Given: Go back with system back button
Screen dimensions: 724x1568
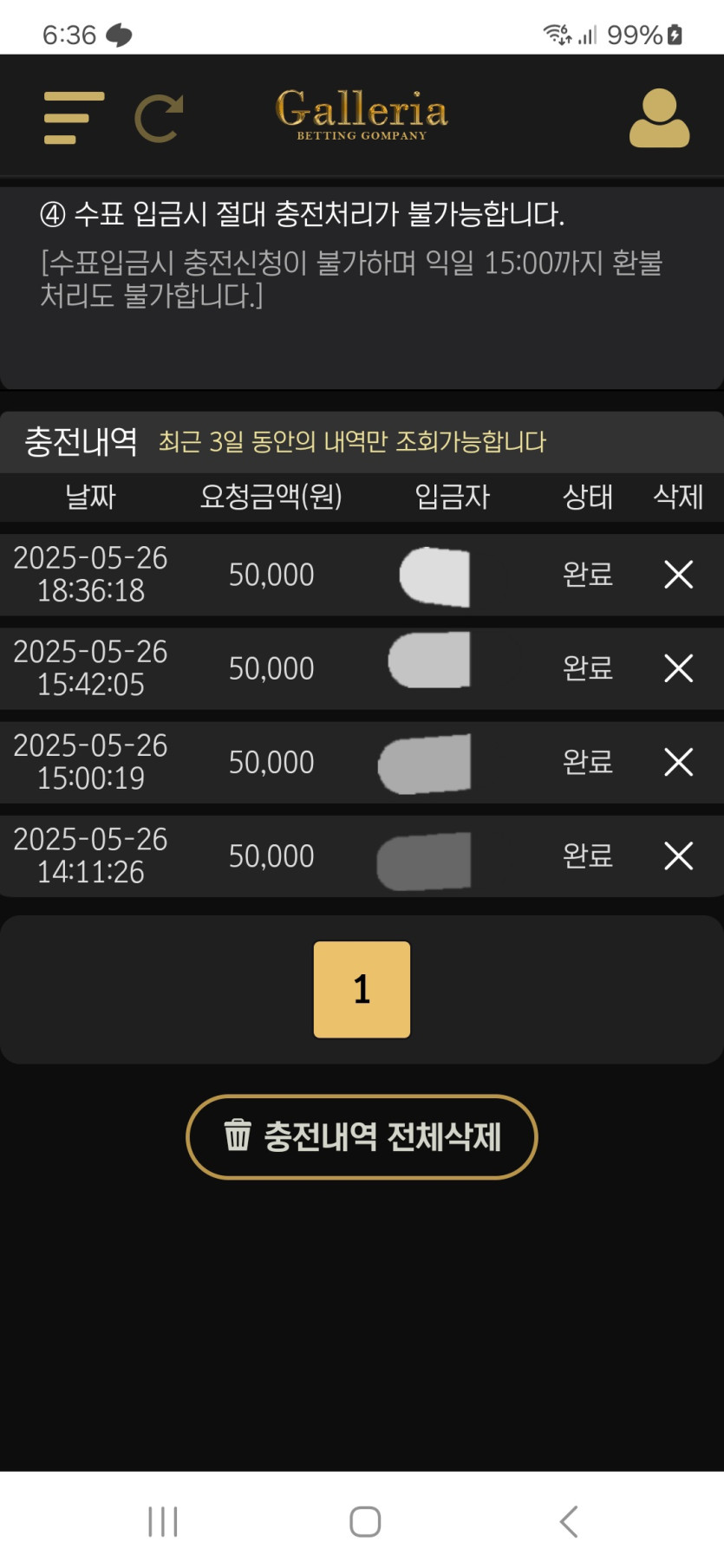Looking at the screenshot, I should pos(569,1521).
